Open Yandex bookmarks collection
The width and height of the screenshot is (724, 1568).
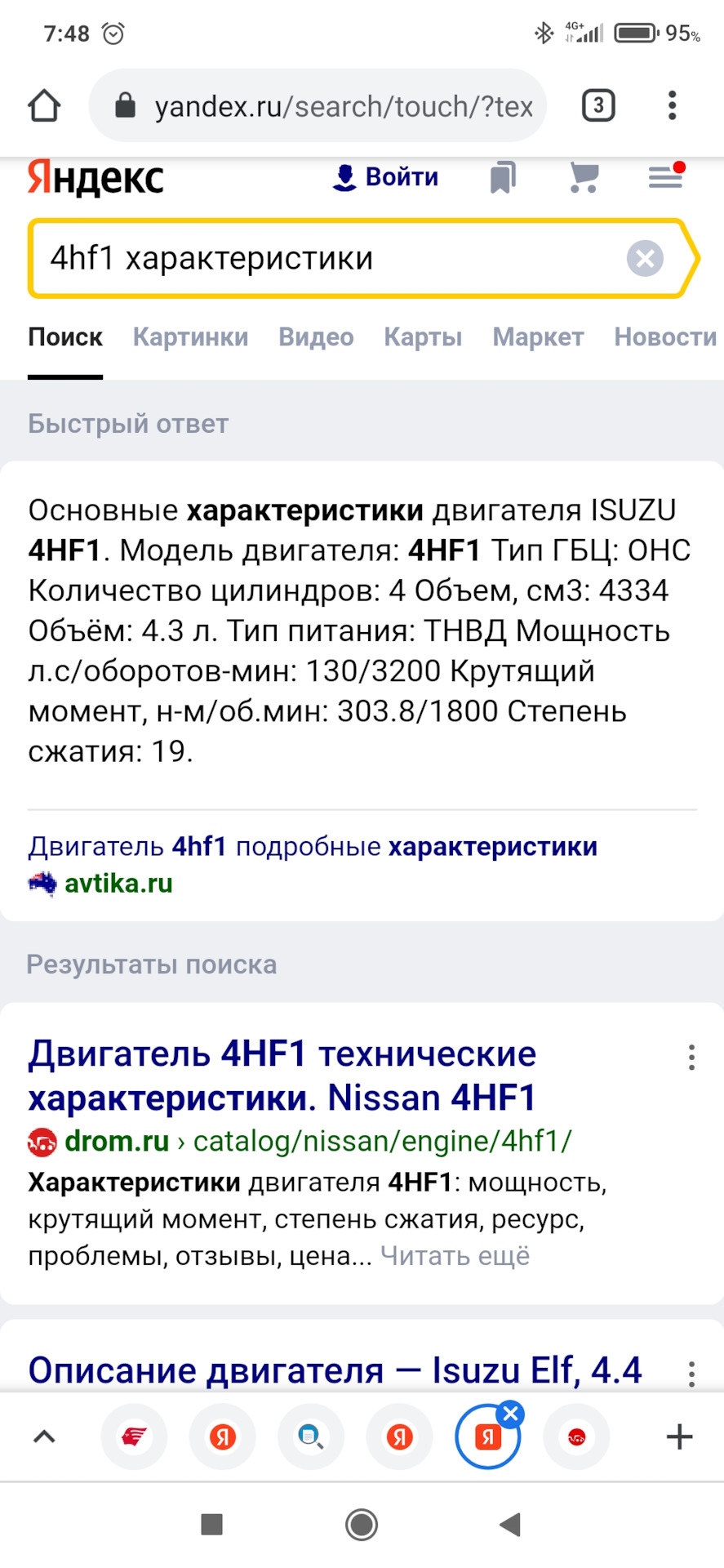click(503, 177)
